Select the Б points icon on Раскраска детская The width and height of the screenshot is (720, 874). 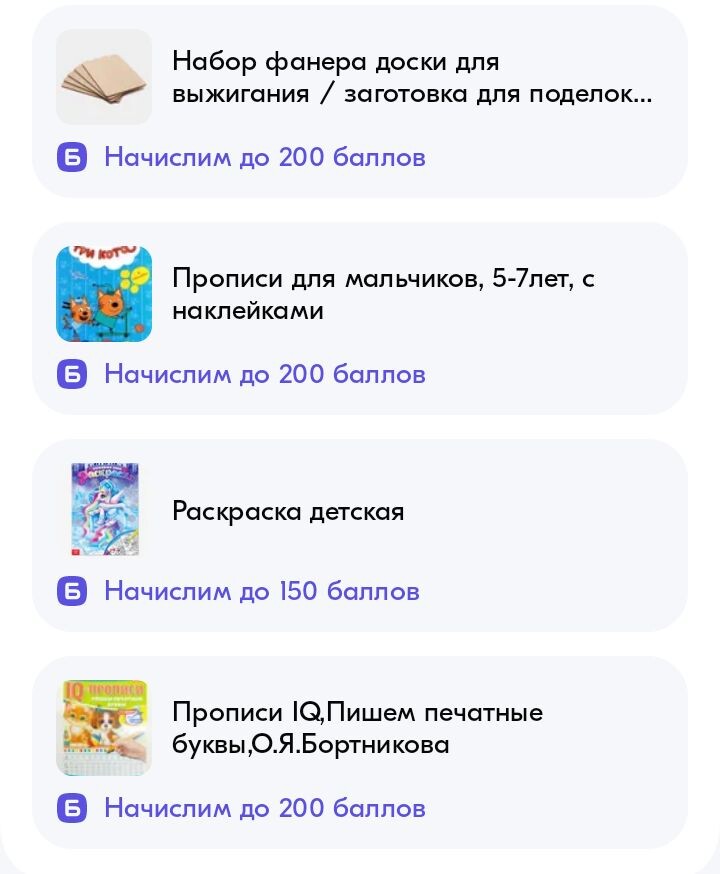(71, 591)
